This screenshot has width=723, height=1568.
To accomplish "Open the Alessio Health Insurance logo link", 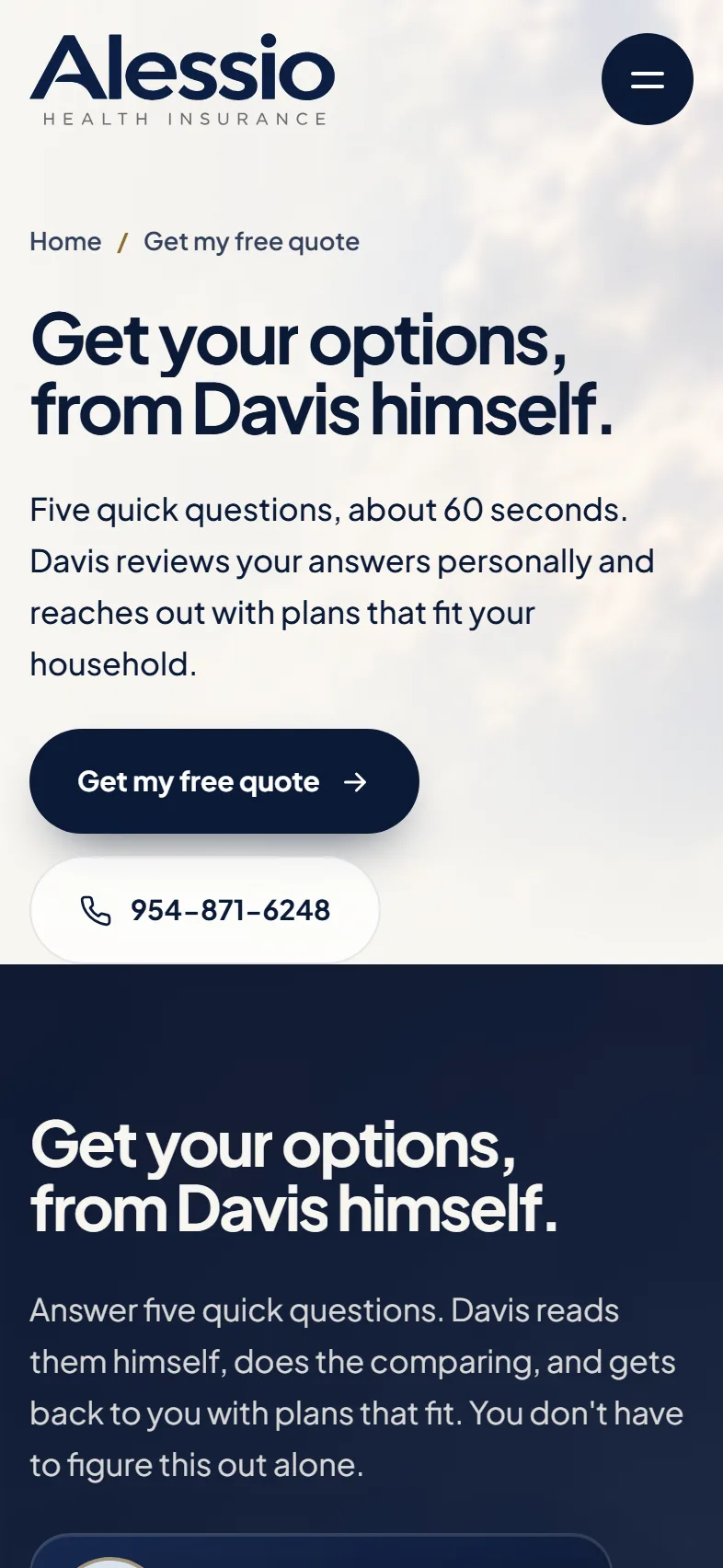I will (182, 80).
